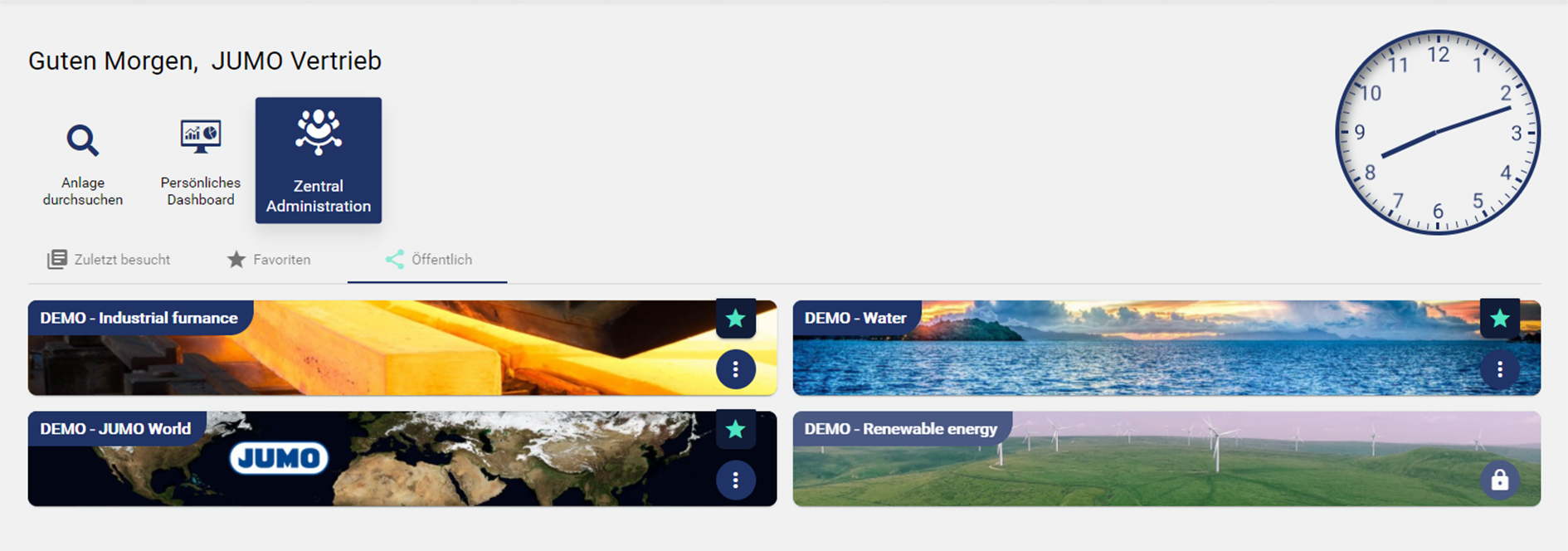The width and height of the screenshot is (1568, 551).
Task: Switch to Zuletzt besucht tab
Action: pyautogui.click(x=109, y=260)
